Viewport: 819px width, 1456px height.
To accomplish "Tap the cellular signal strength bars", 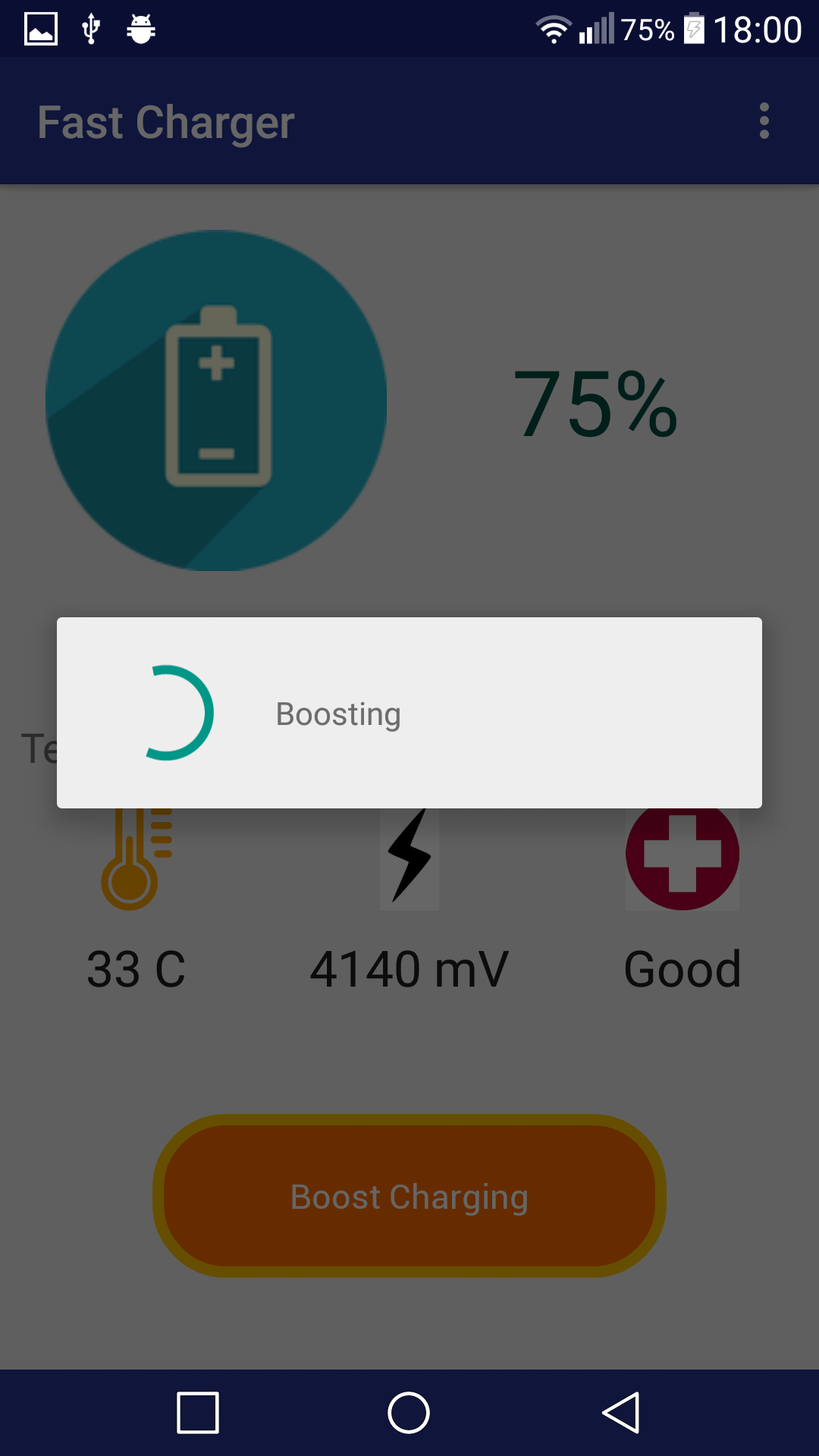I will click(x=595, y=29).
